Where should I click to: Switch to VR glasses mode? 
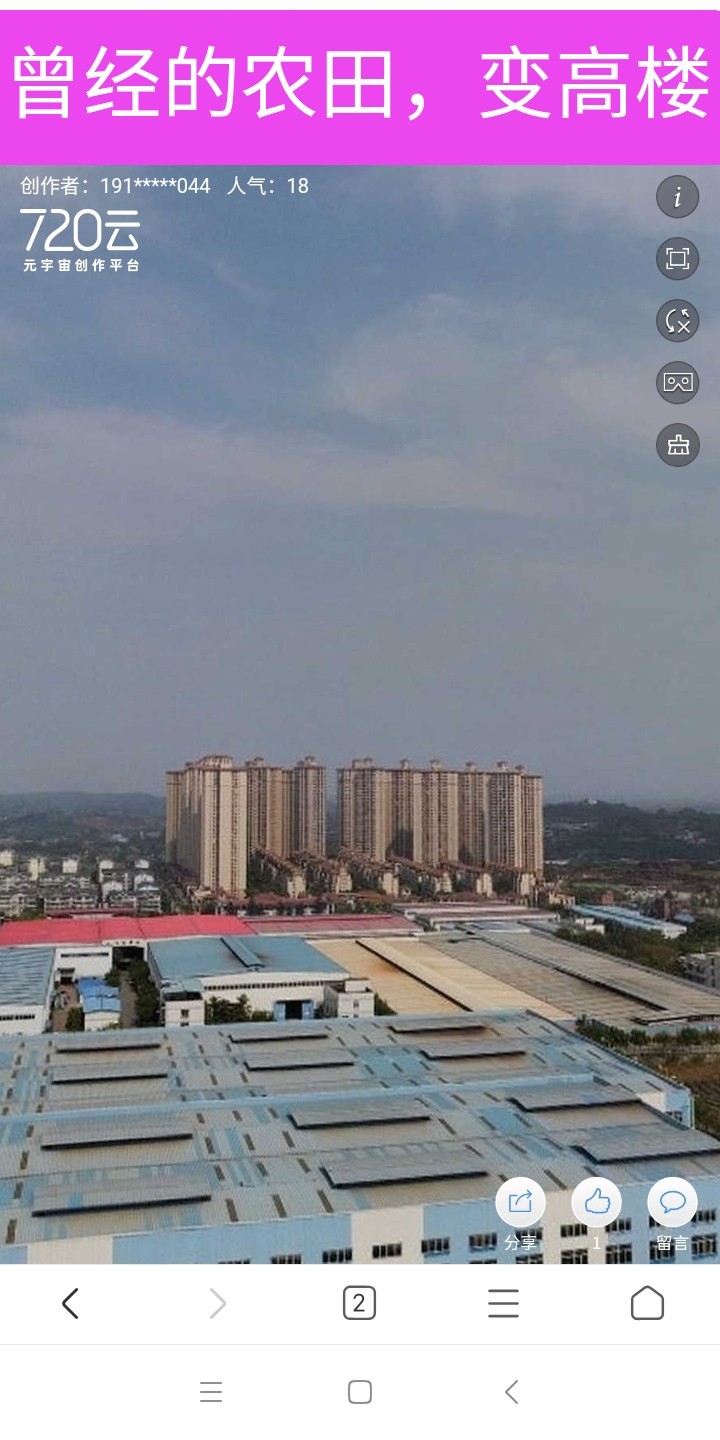pos(677,383)
